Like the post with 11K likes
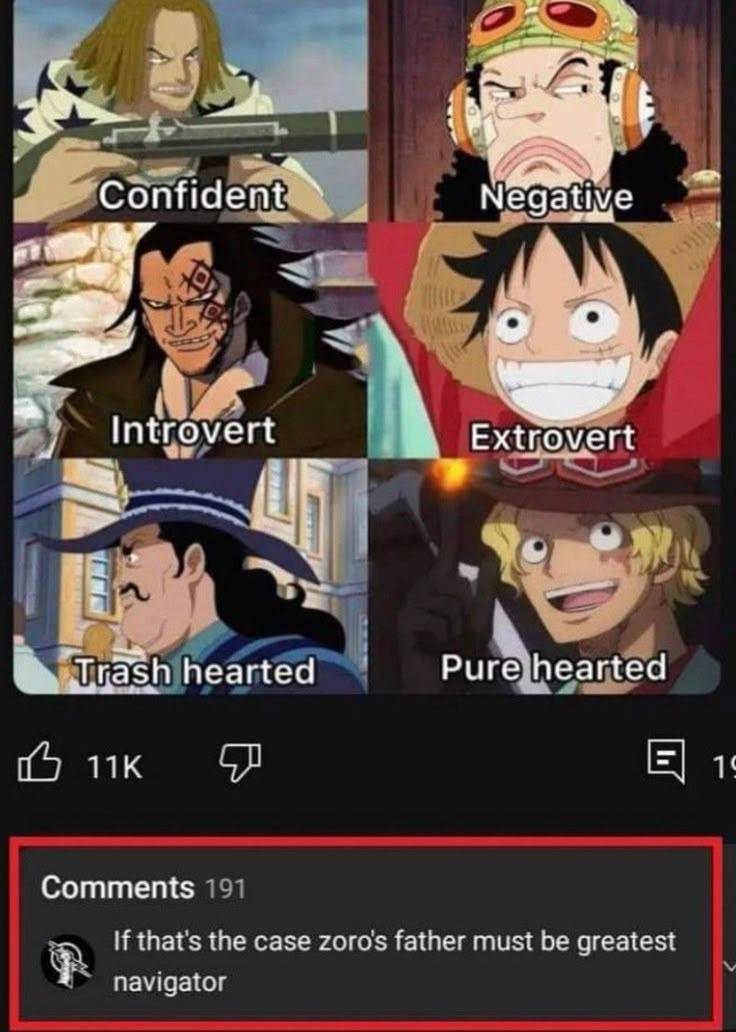 tap(38, 767)
